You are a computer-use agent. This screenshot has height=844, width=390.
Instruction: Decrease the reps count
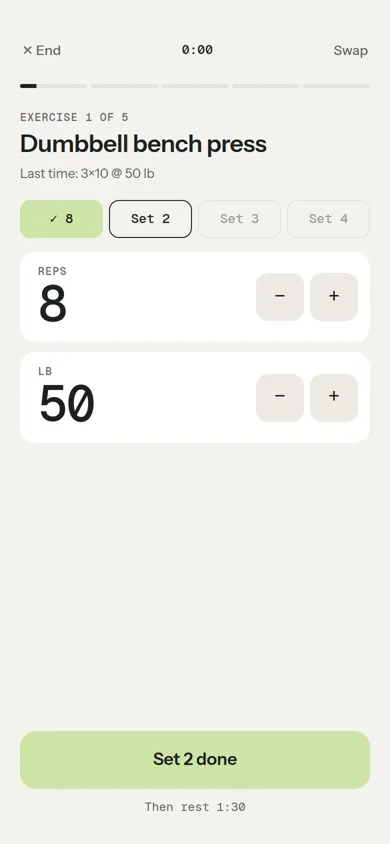[x=280, y=297]
